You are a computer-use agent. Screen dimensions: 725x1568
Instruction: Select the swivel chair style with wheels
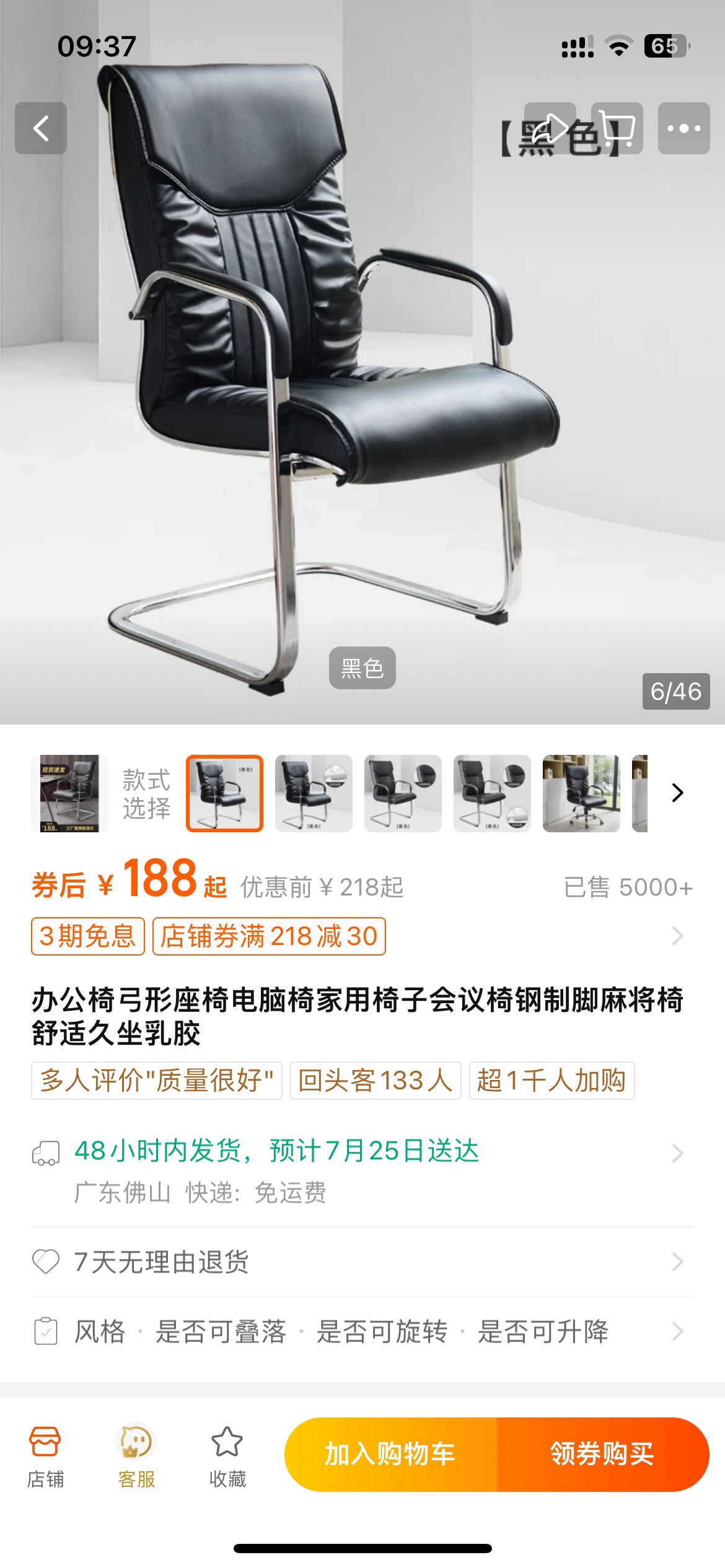[x=581, y=793]
